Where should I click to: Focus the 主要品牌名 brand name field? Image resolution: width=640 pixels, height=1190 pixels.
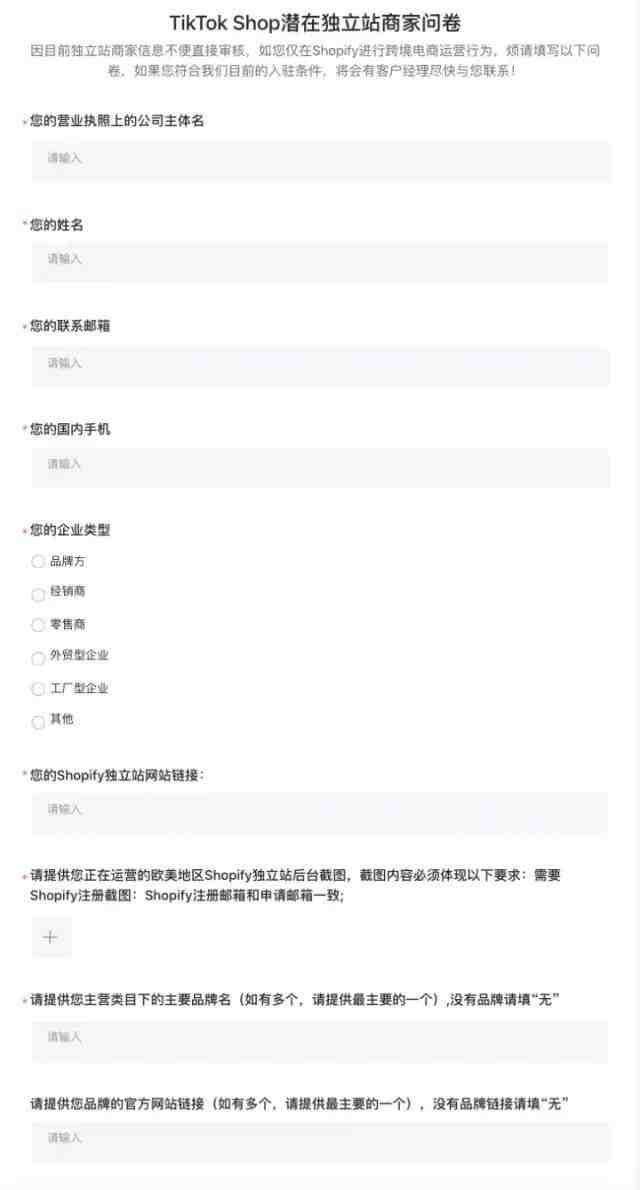[x=320, y=1039]
